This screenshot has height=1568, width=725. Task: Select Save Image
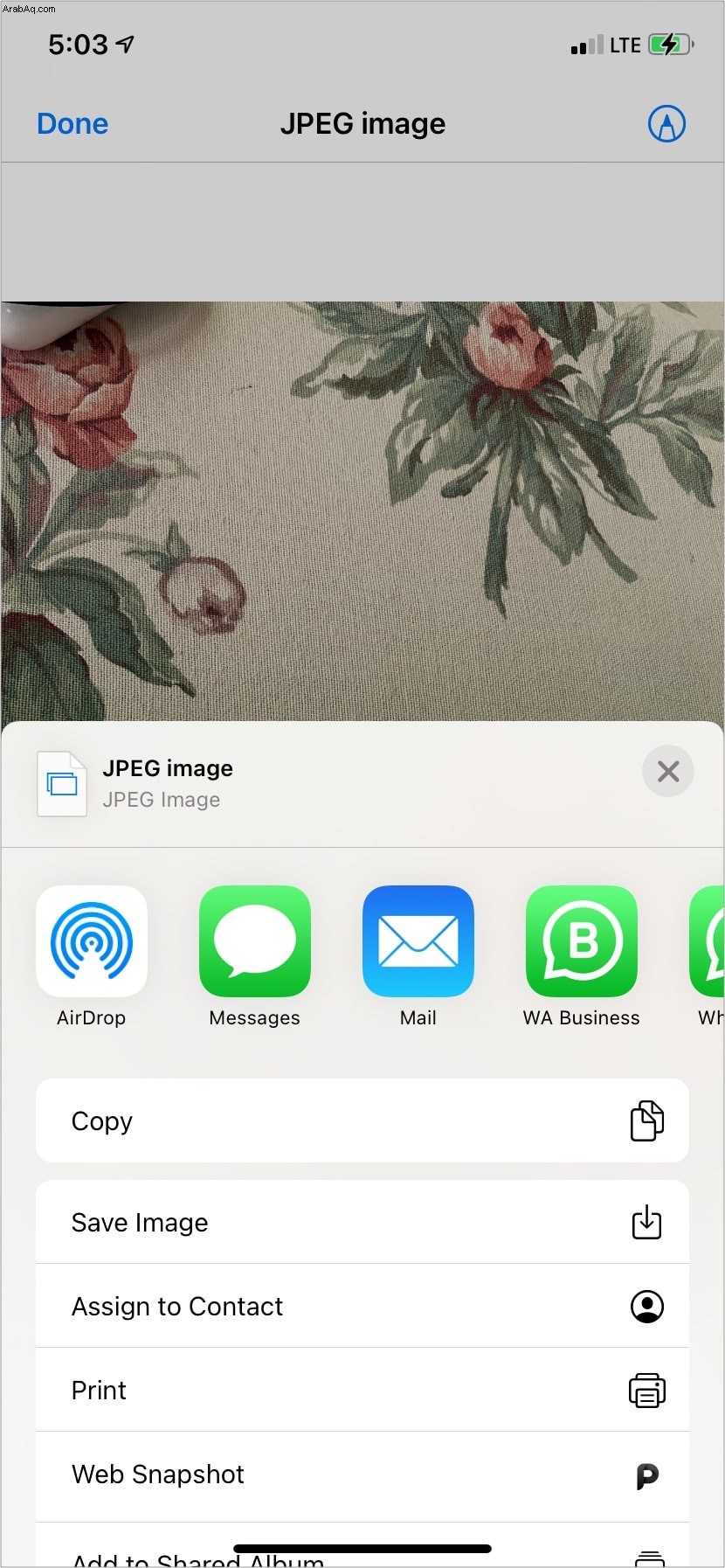362,1222
